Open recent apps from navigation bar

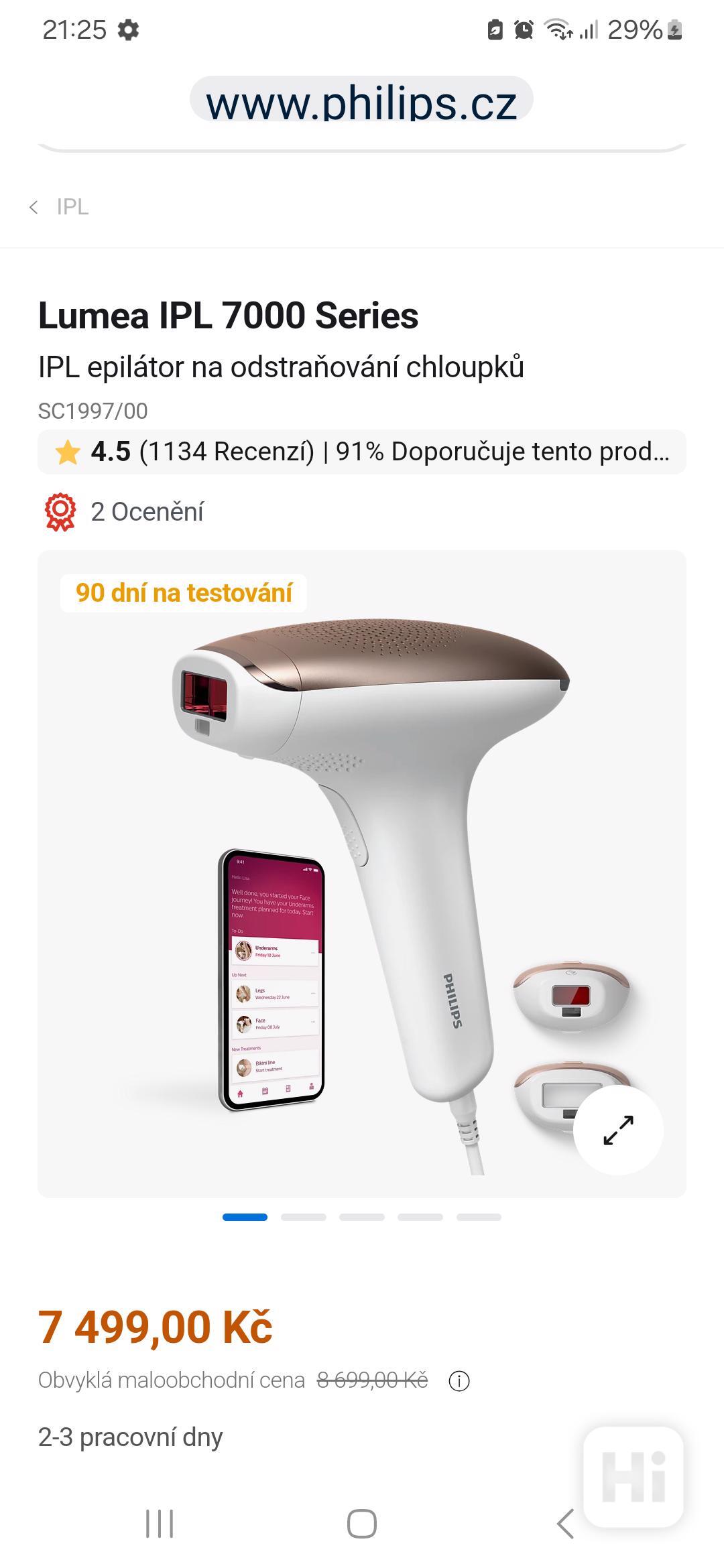[x=160, y=1524]
